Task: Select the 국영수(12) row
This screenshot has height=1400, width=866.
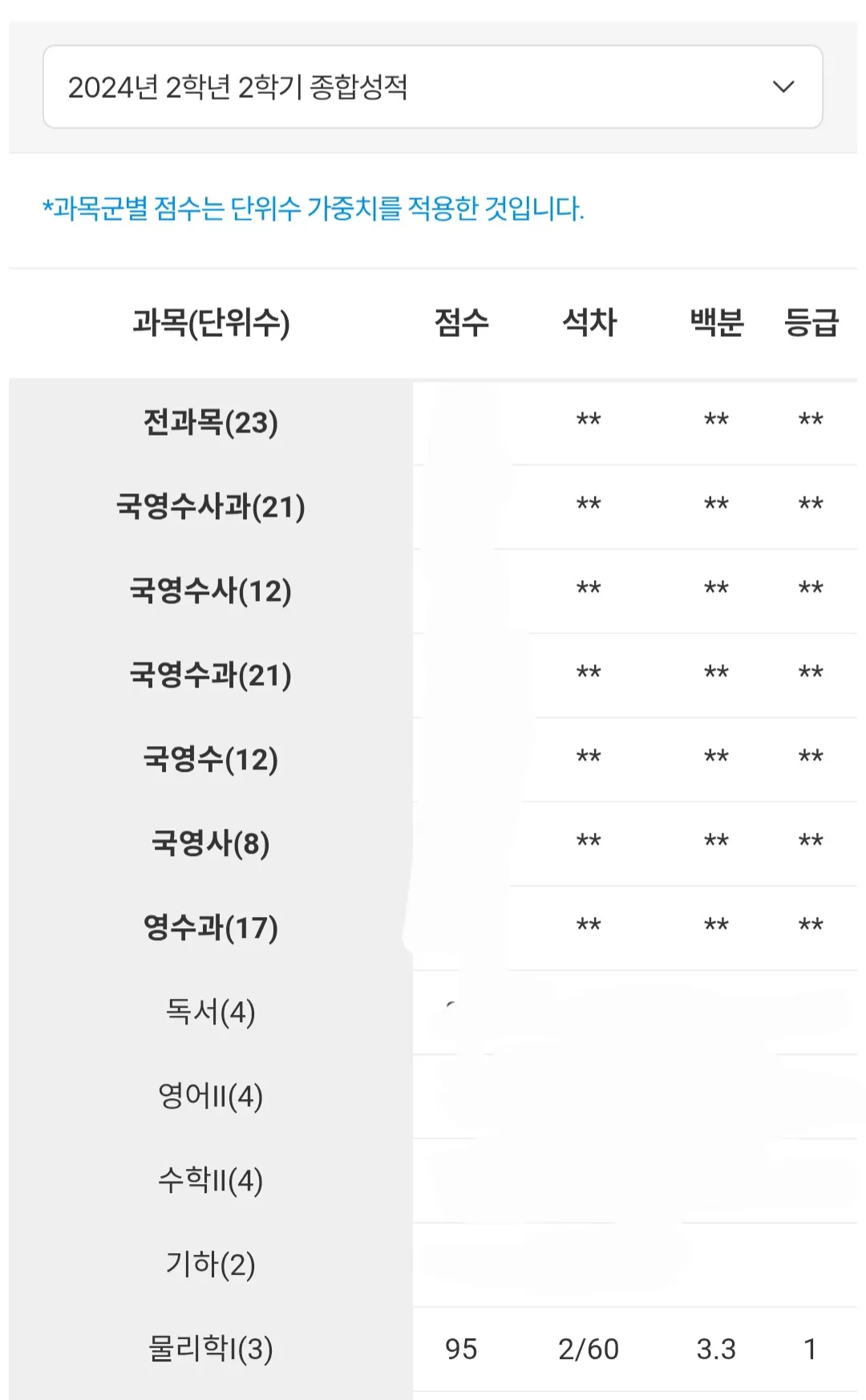Action: (x=211, y=758)
